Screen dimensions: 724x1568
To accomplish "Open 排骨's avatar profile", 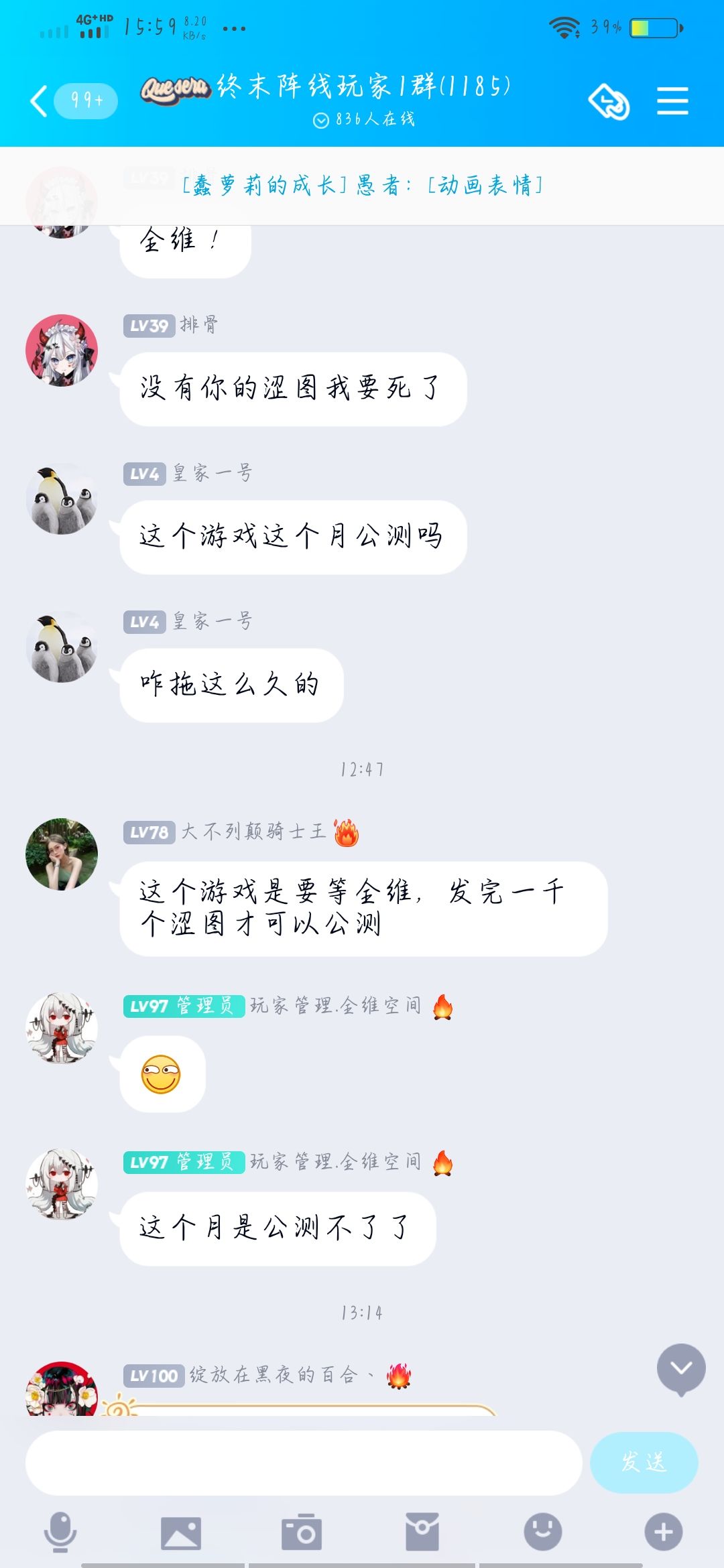I will point(62,350).
